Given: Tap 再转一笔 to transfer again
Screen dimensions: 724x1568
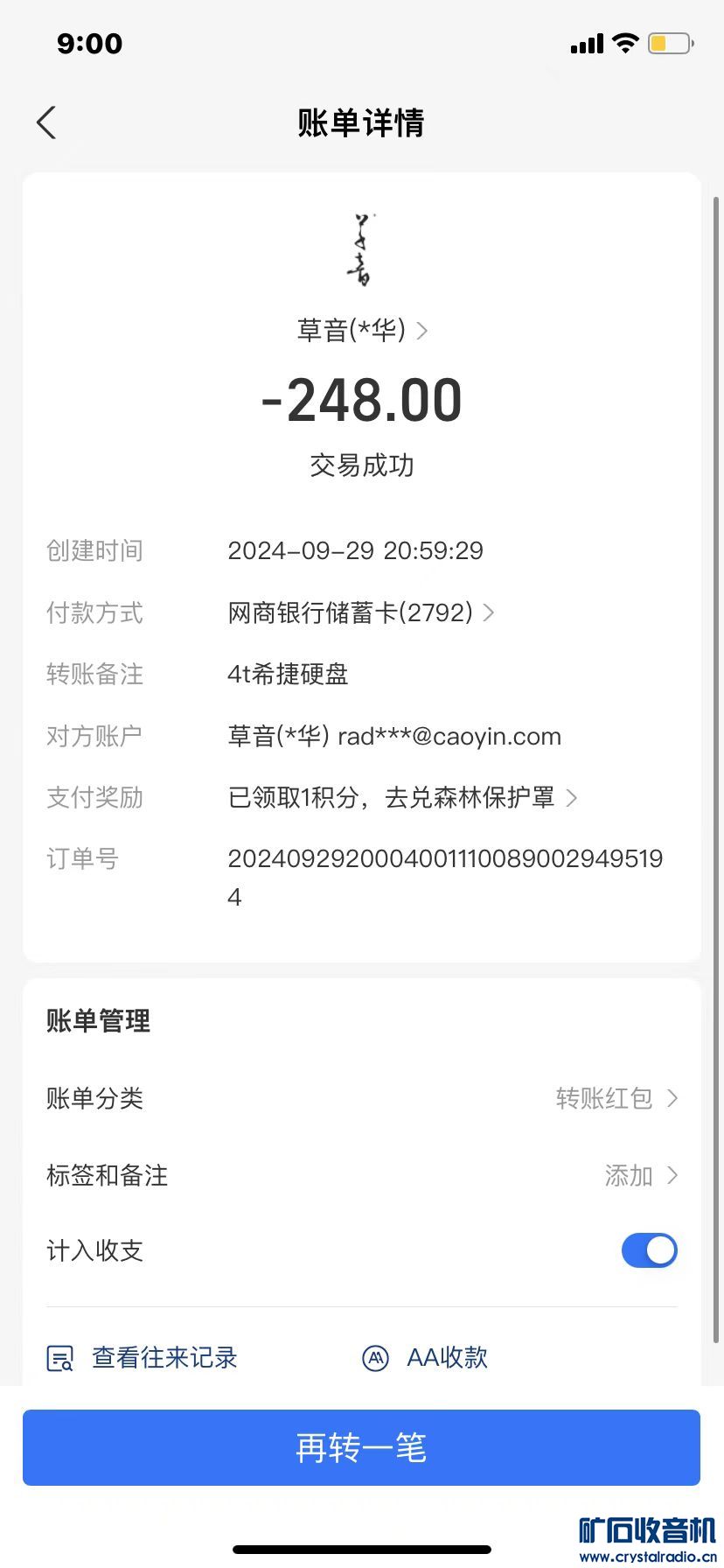Looking at the screenshot, I should click(x=361, y=1448).
